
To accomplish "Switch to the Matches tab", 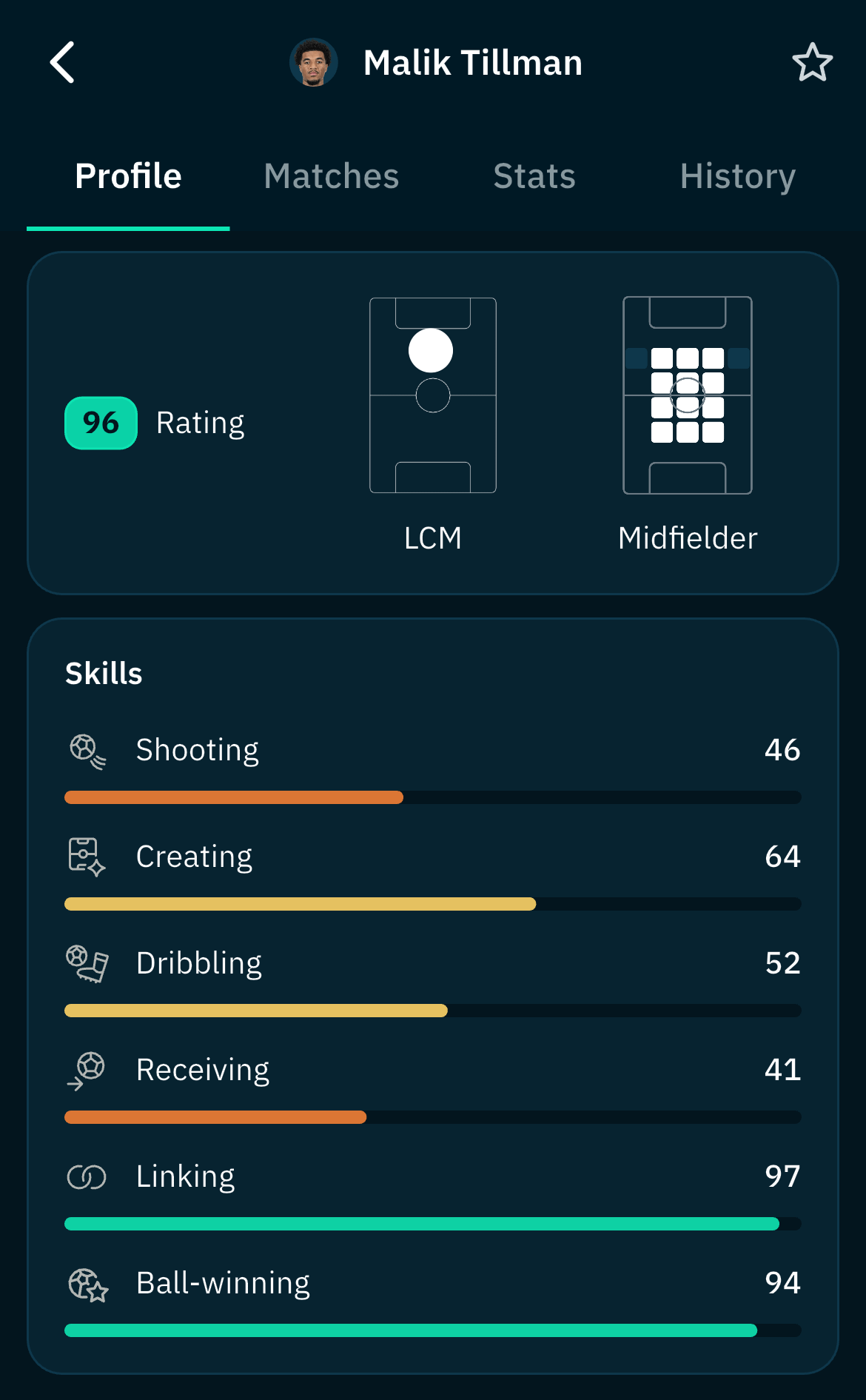I will [x=332, y=176].
